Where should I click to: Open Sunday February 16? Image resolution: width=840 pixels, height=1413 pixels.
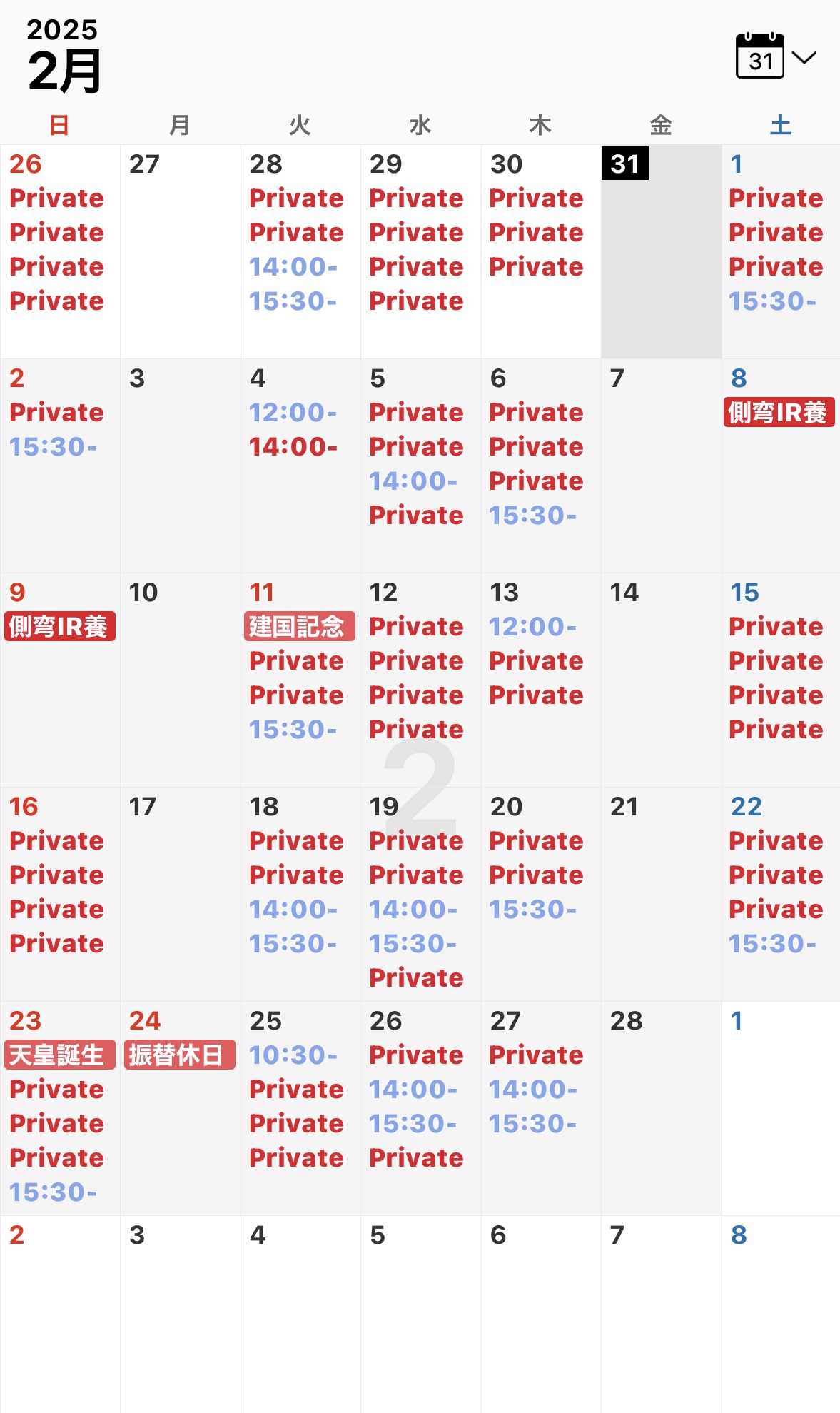coord(60,894)
